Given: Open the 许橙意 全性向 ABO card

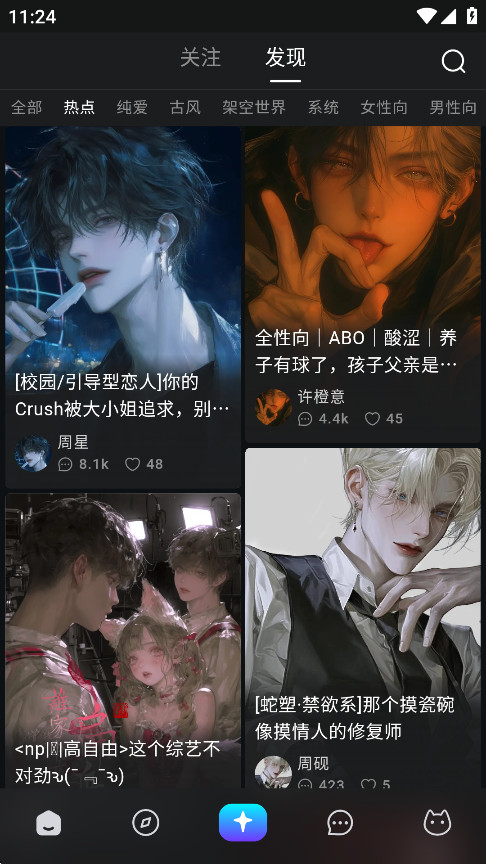Looking at the screenshot, I should 363,284.
